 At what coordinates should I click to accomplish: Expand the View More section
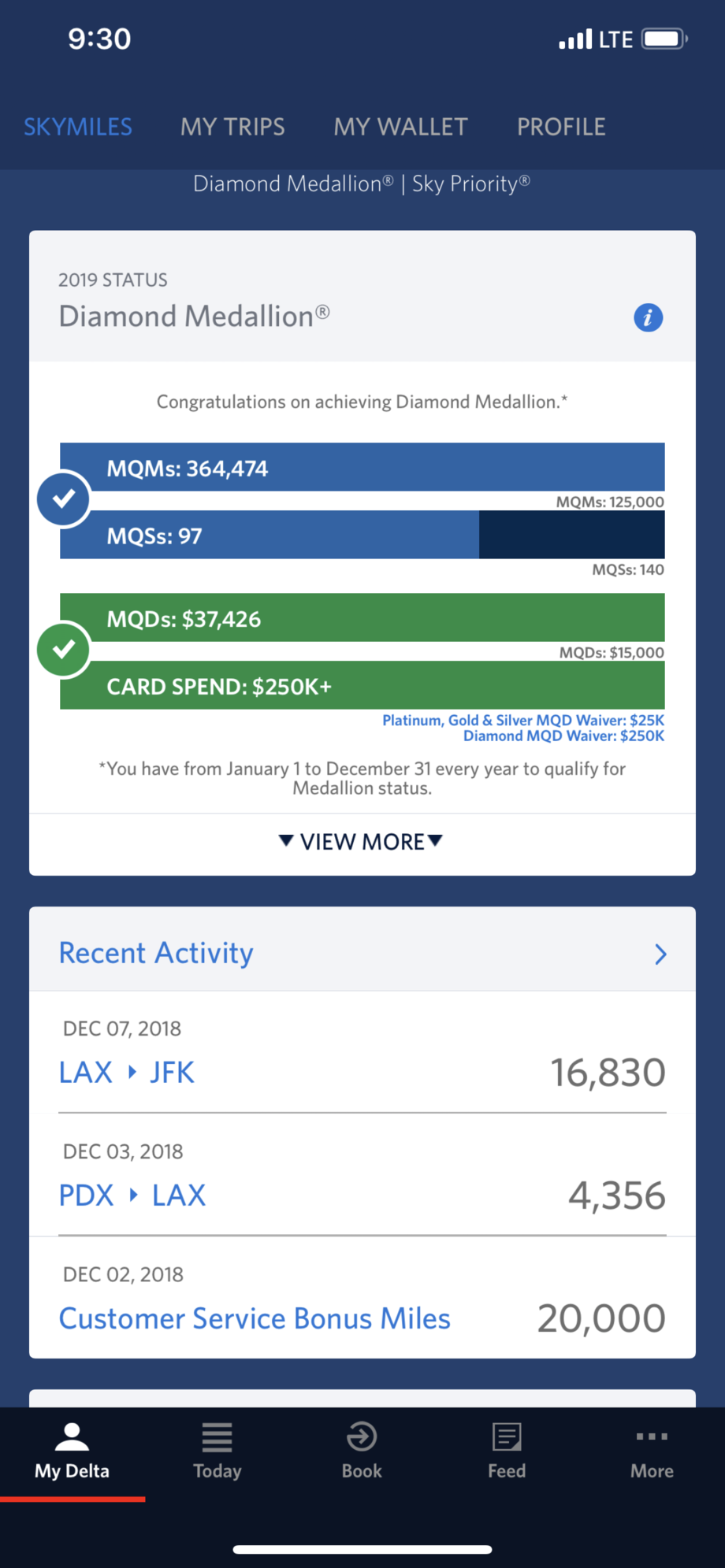[x=362, y=842]
